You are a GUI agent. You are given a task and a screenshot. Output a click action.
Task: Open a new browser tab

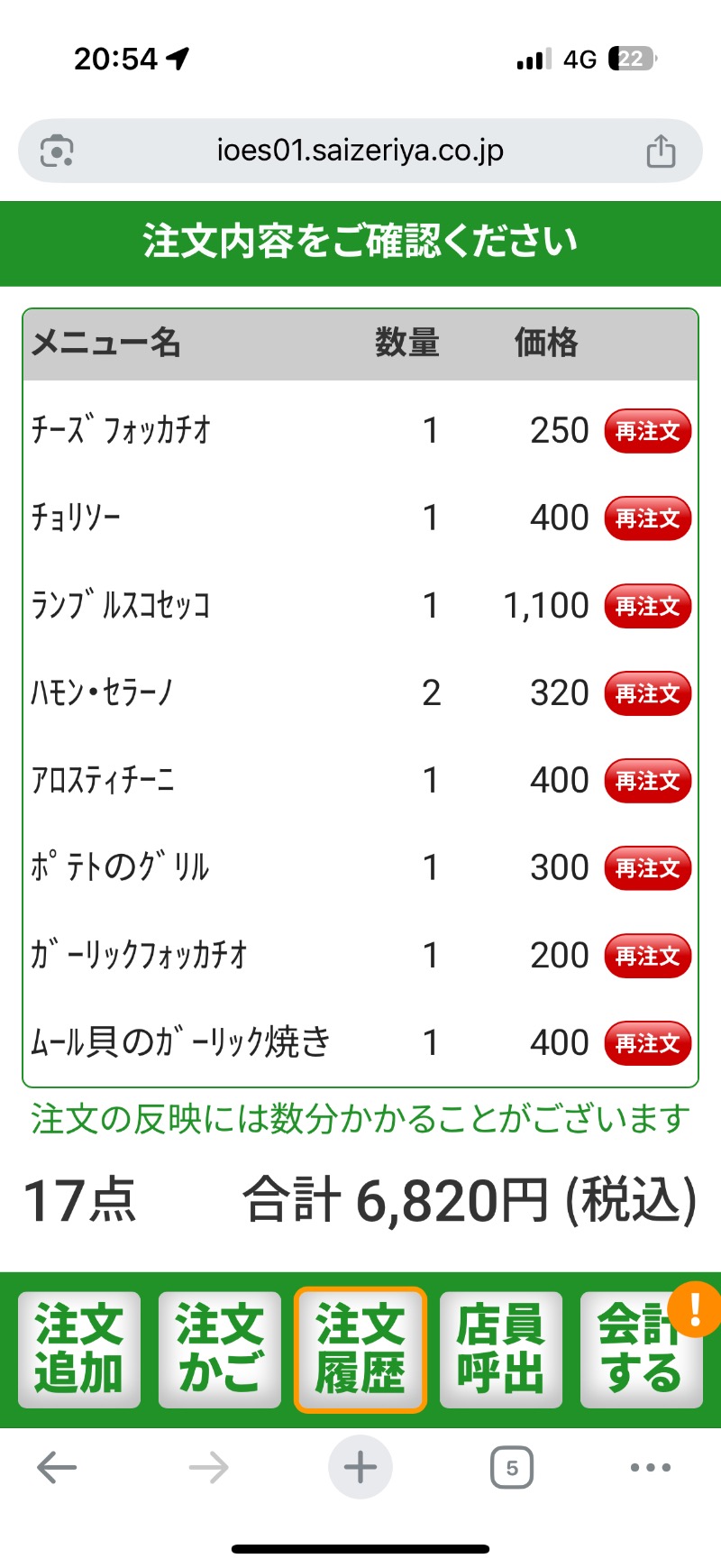pyautogui.click(x=360, y=1467)
